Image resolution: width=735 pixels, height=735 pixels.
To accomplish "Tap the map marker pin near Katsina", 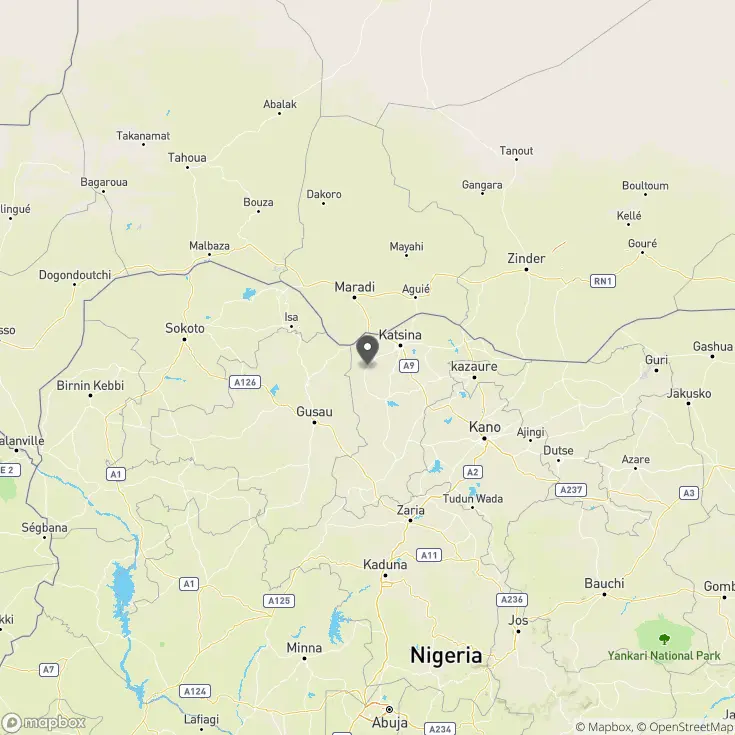I will pyautogui.click(x=367, y=350).
